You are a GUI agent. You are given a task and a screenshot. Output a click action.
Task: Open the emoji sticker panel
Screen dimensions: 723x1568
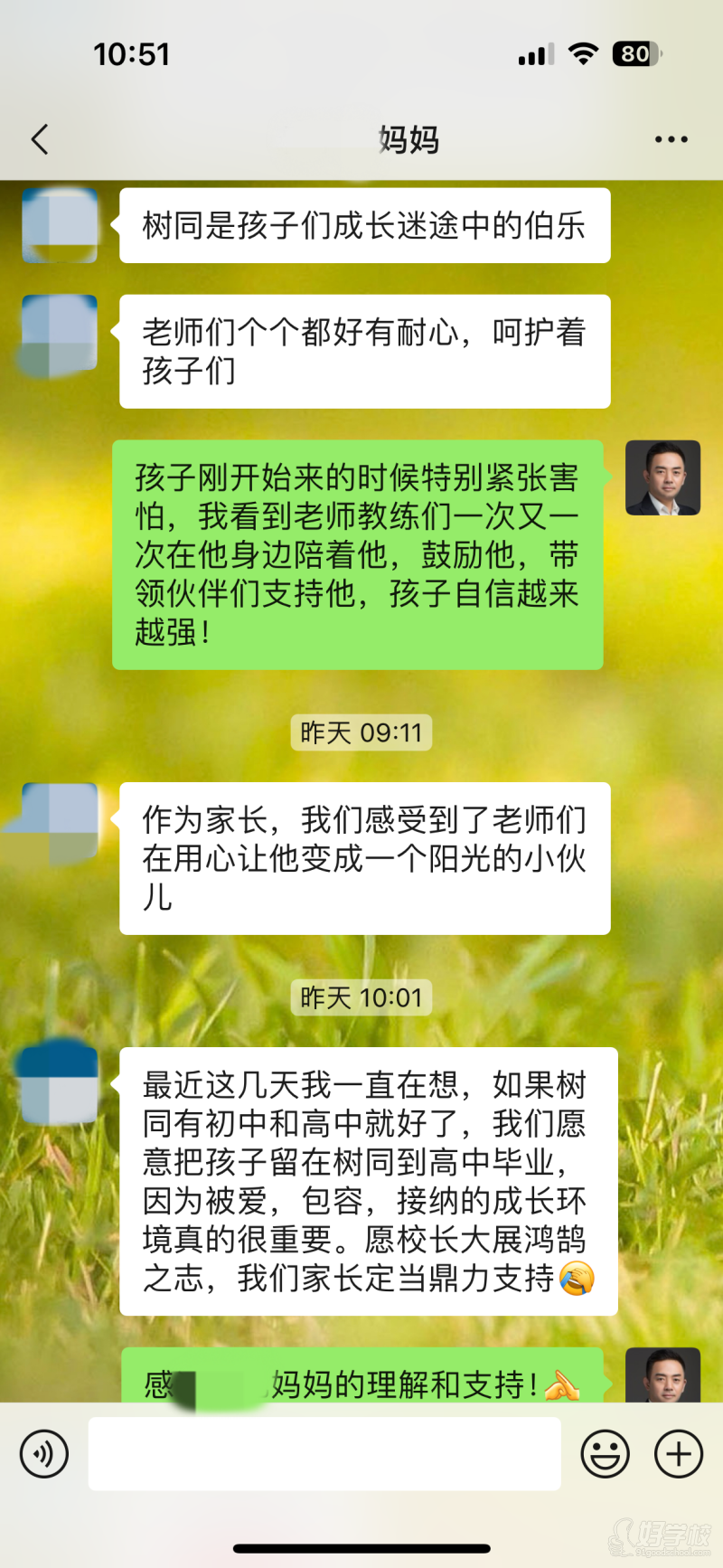(605, 1454)
